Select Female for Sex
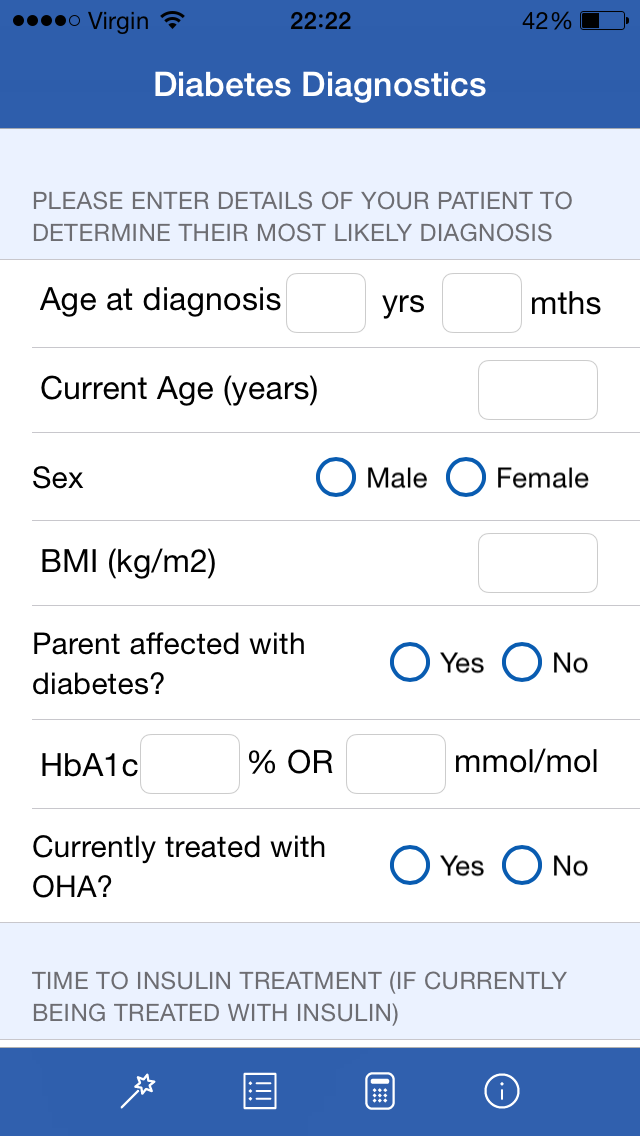The image size is (640, 1136). pyautogui.click(x=465, y=477)
